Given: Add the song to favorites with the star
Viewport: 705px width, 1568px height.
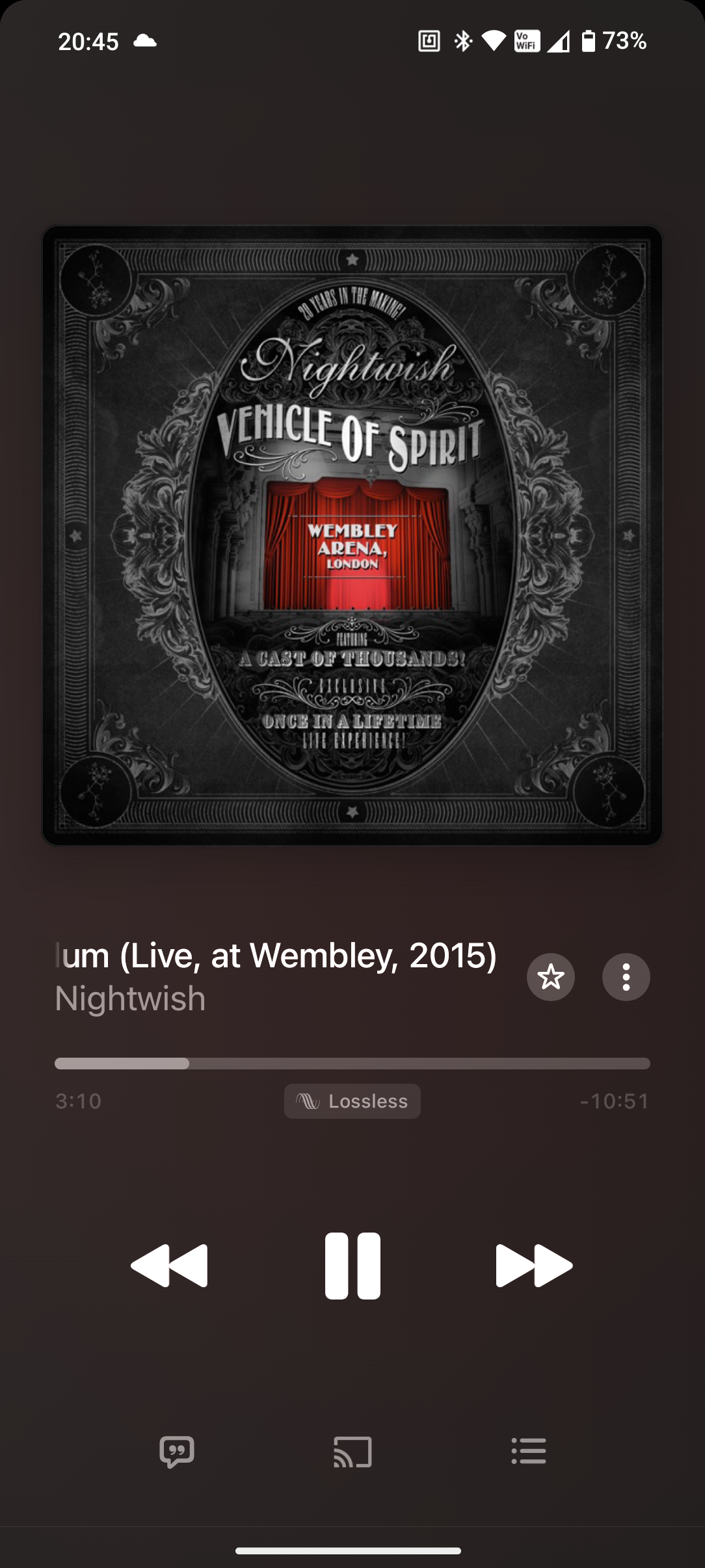Looking at the screenshot, I should coord(551,976).
